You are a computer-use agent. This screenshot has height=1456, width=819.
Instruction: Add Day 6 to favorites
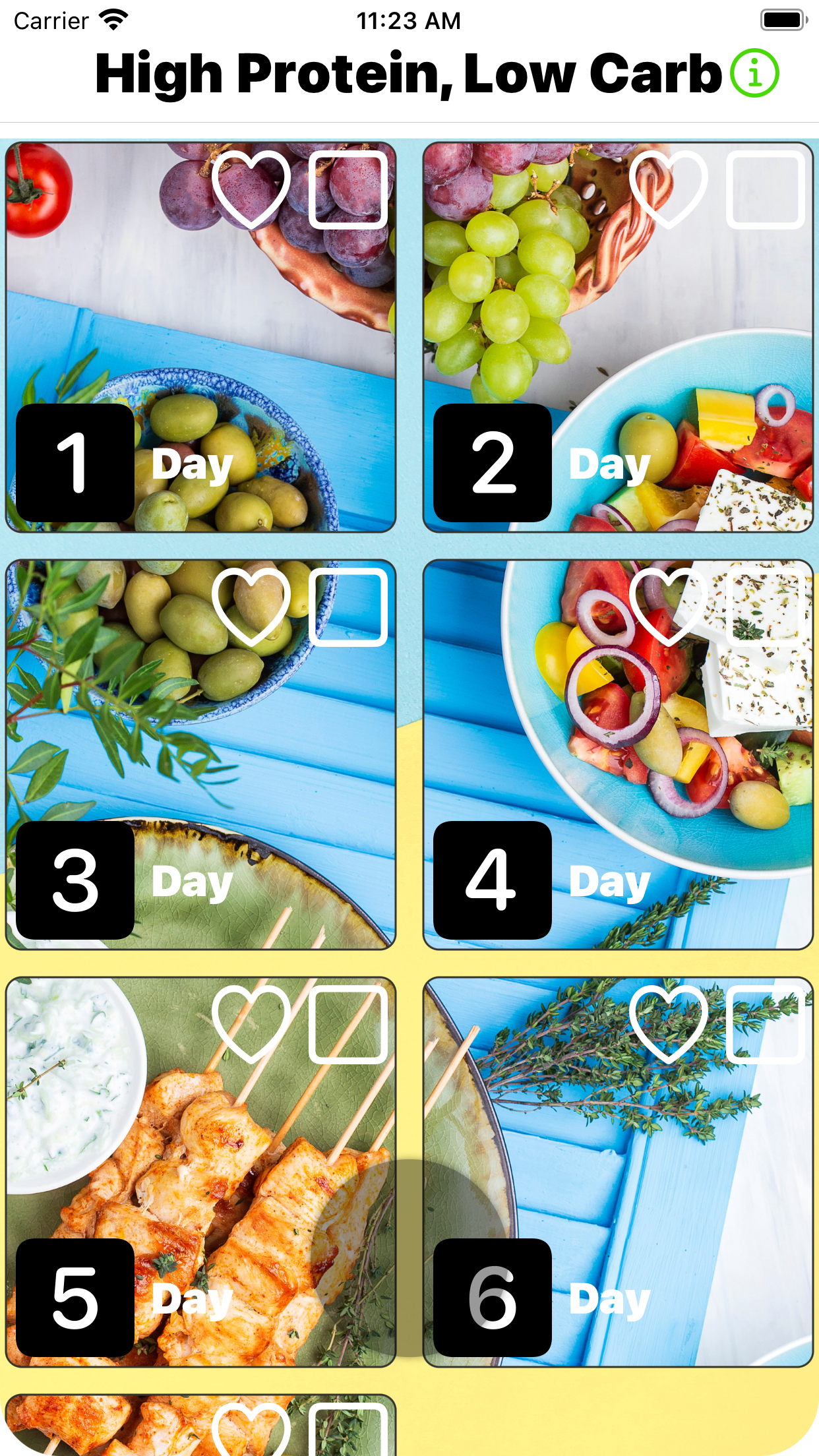tap(669, 1025)
